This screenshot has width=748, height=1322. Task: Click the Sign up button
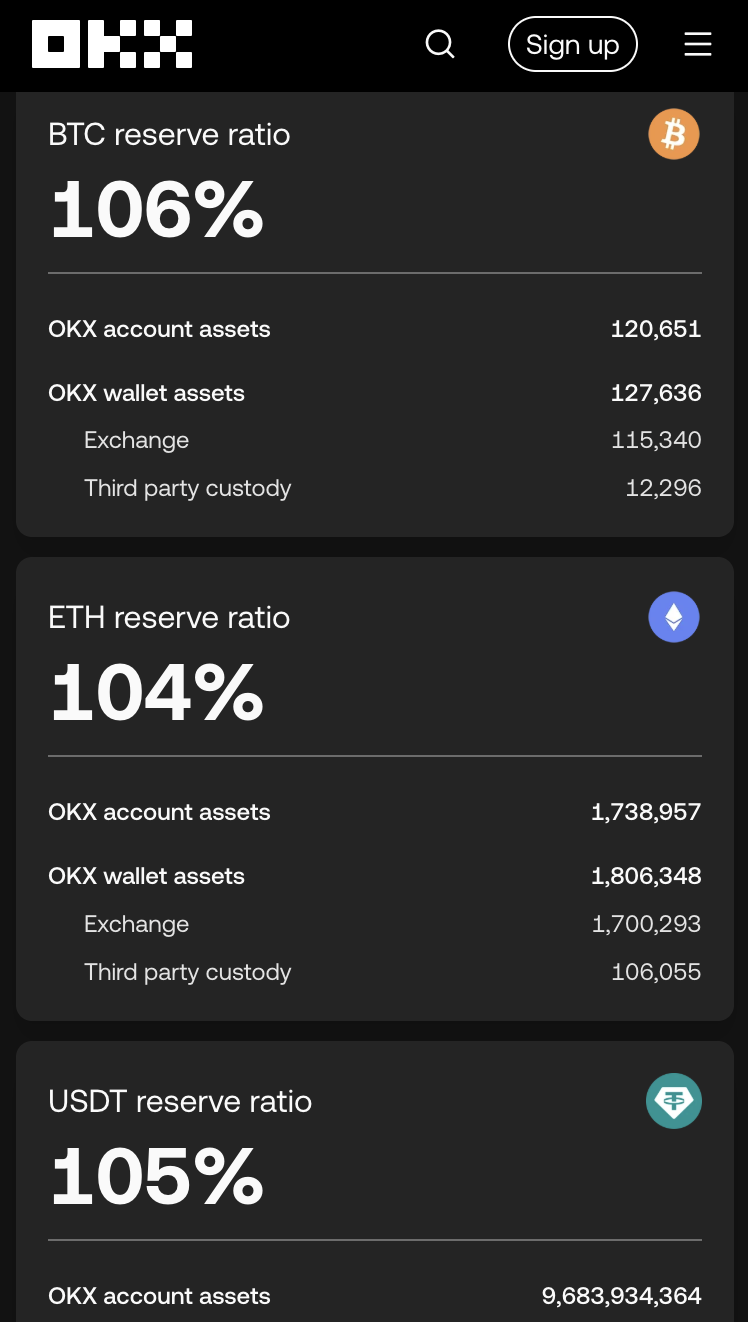pyautogui.click(x=572, y=44)
